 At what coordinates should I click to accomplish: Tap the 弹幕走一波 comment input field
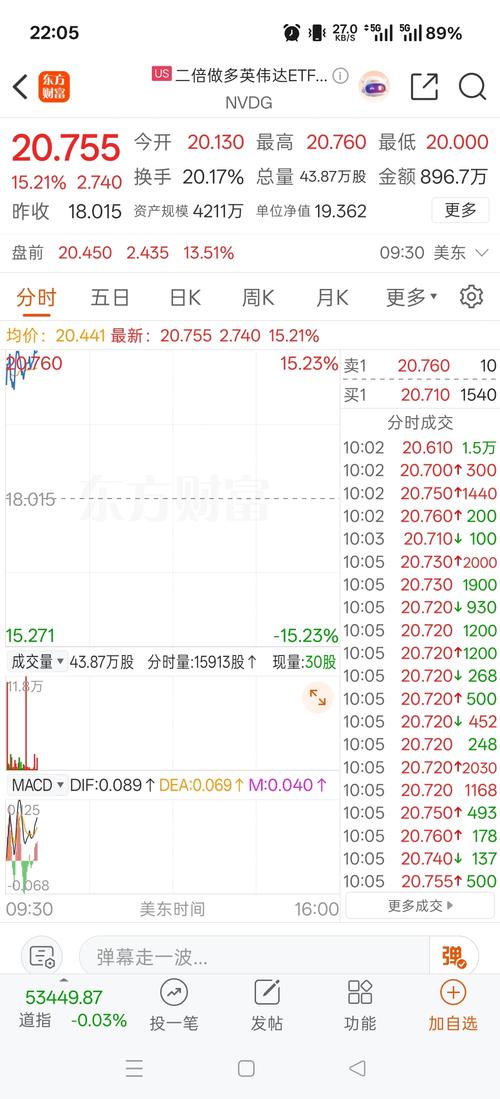(x=252, y=956)
